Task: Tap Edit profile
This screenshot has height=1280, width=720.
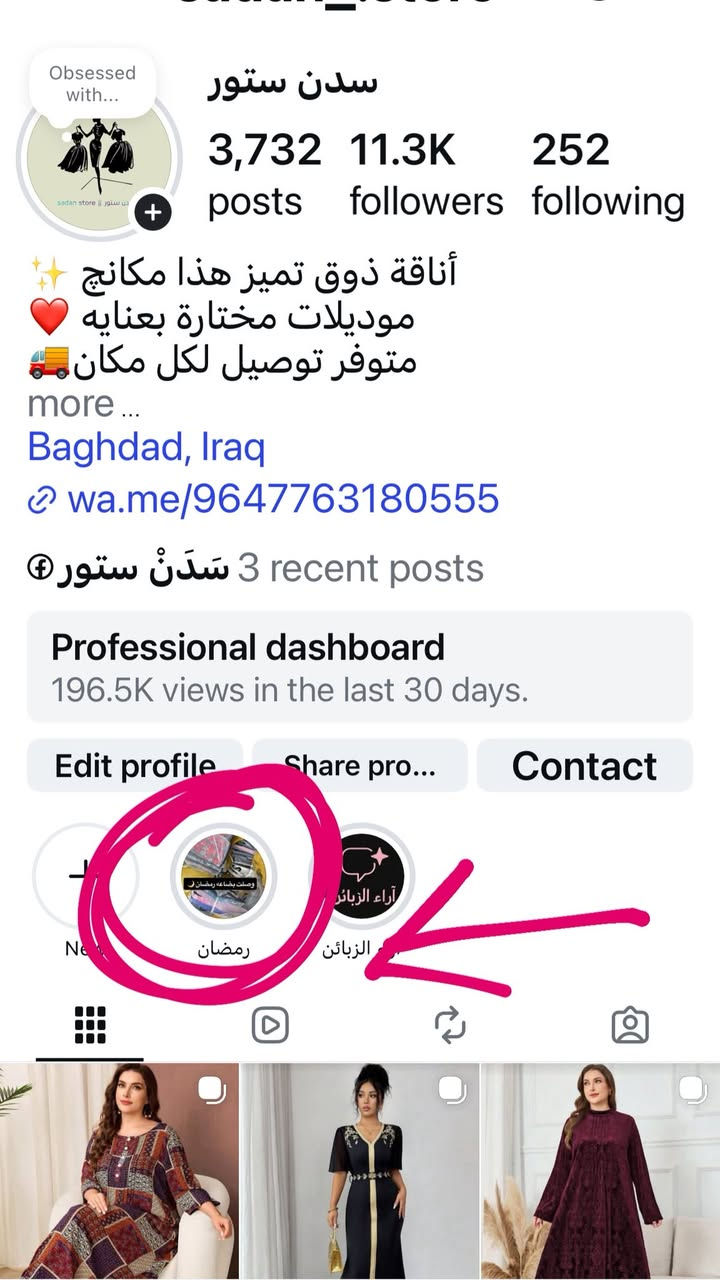Action: 135,766
